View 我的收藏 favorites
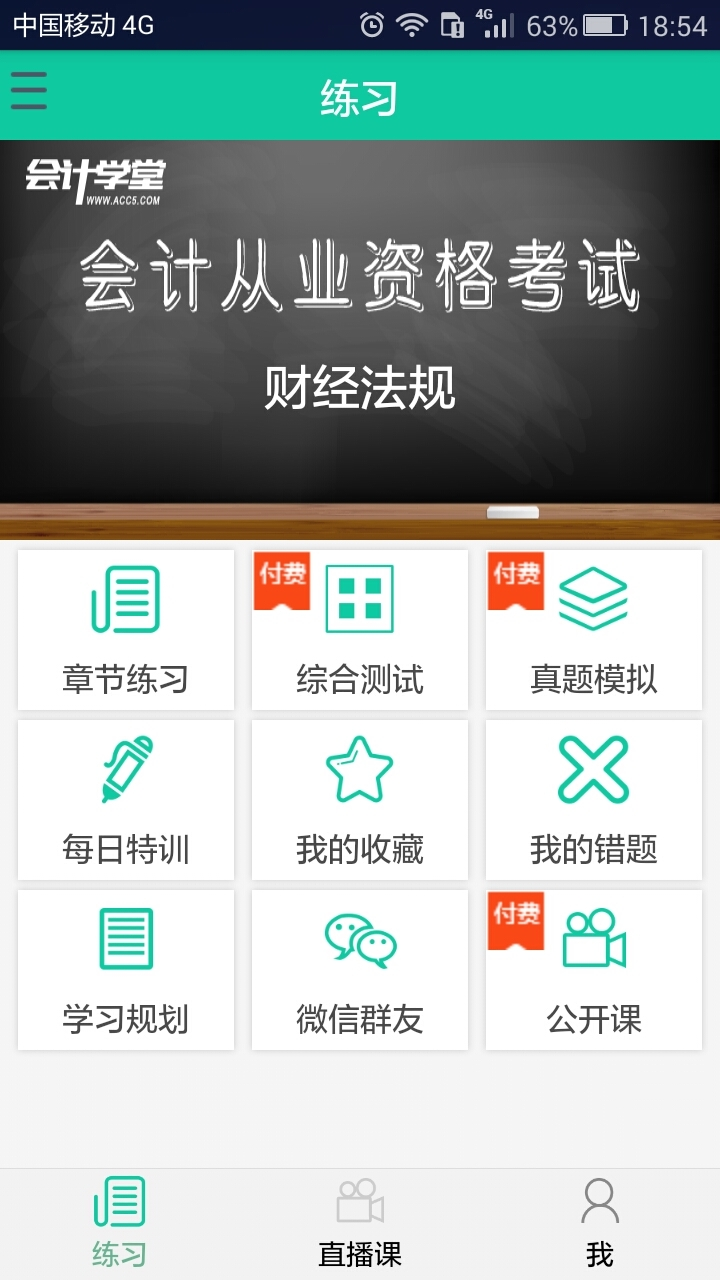The image size is (720, 1280). (x=360, y=800)
